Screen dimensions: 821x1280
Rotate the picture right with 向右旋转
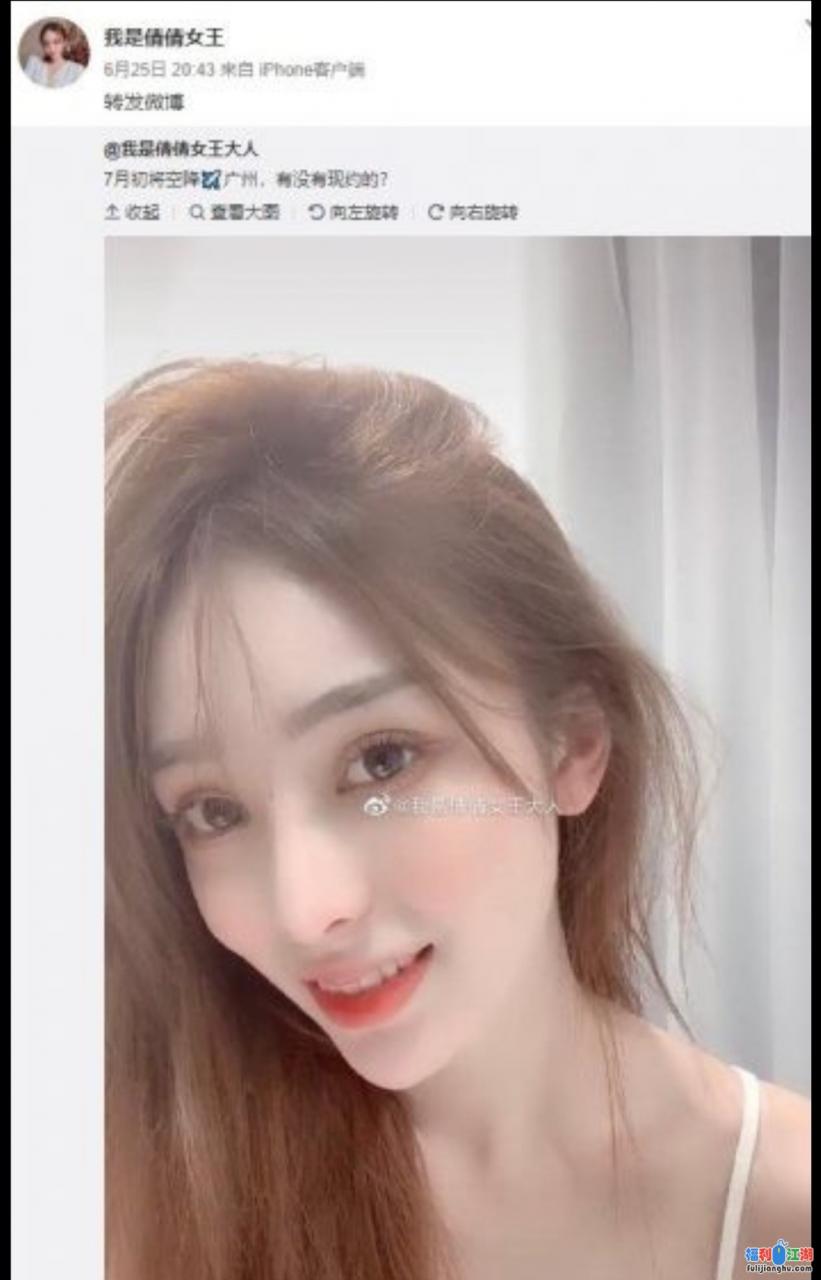click(473, 212)
